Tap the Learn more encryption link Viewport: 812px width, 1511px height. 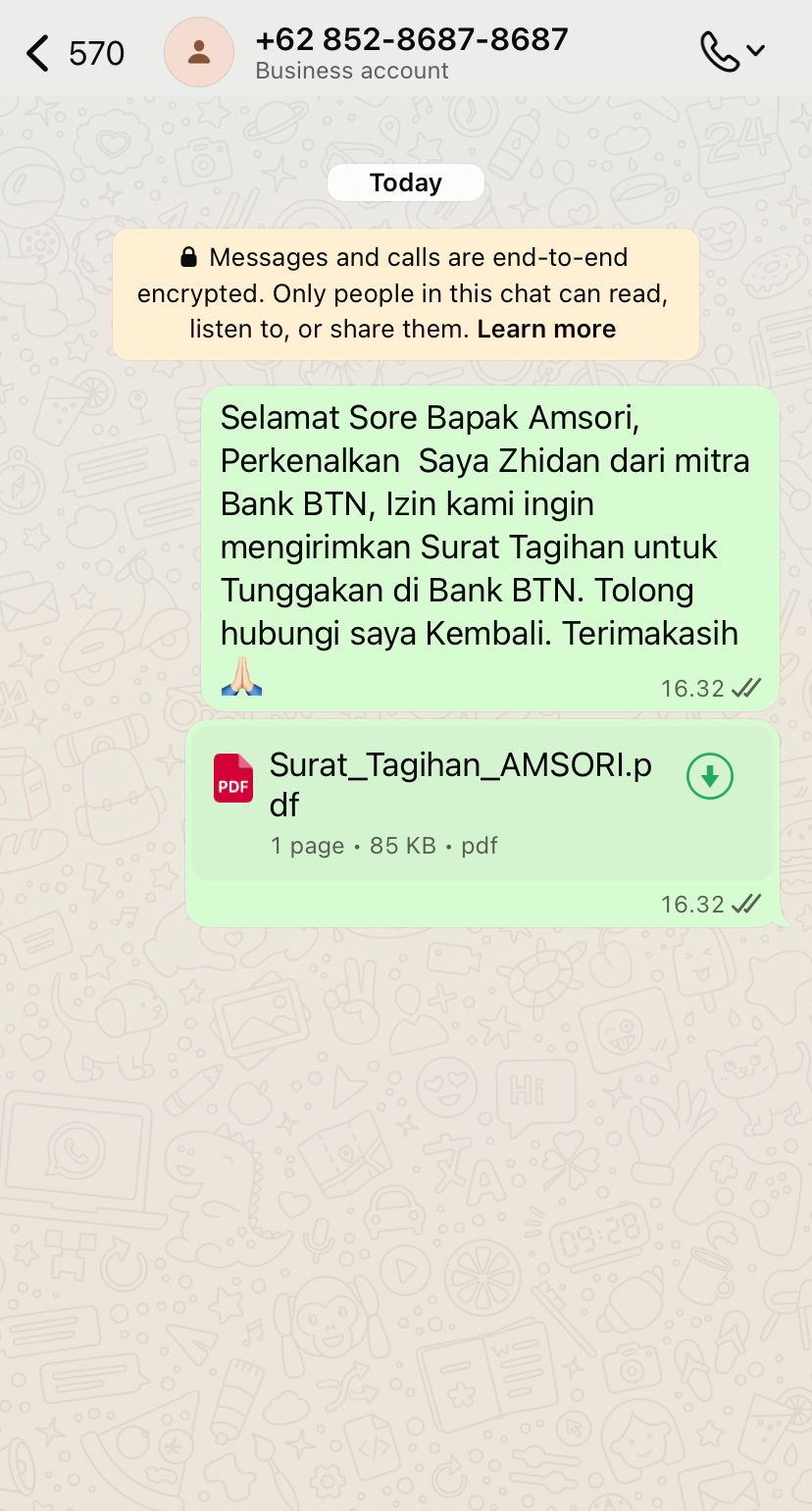click(546, 329)
